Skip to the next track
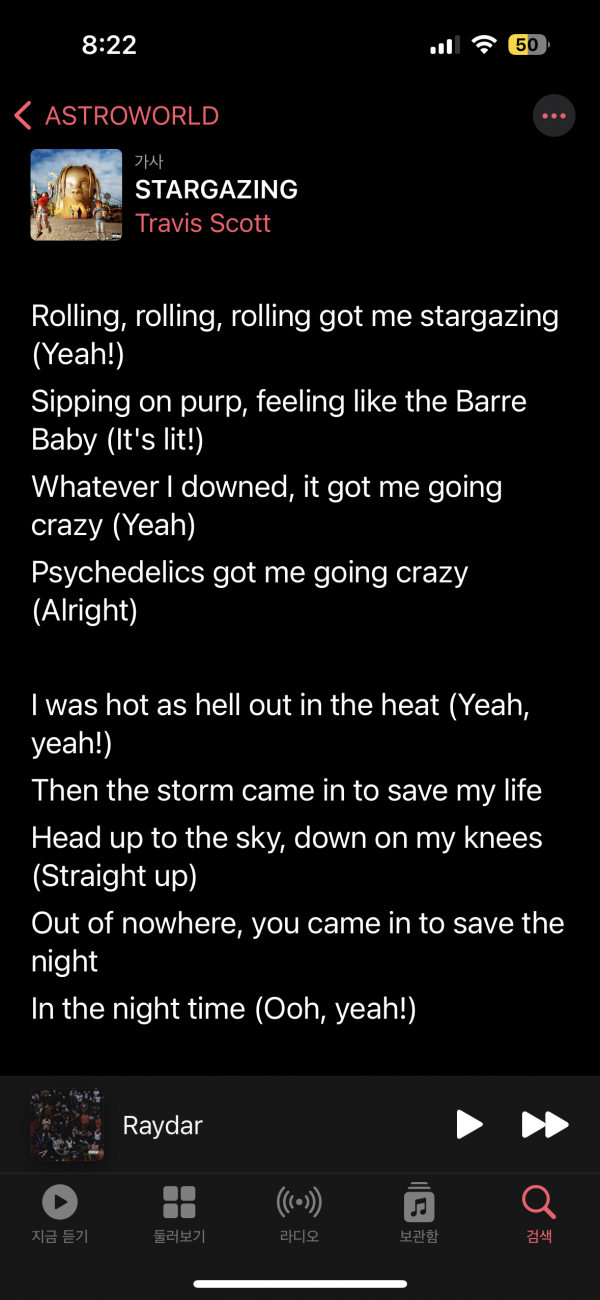Screen dimensions: 600x1300 (544, 1125)
